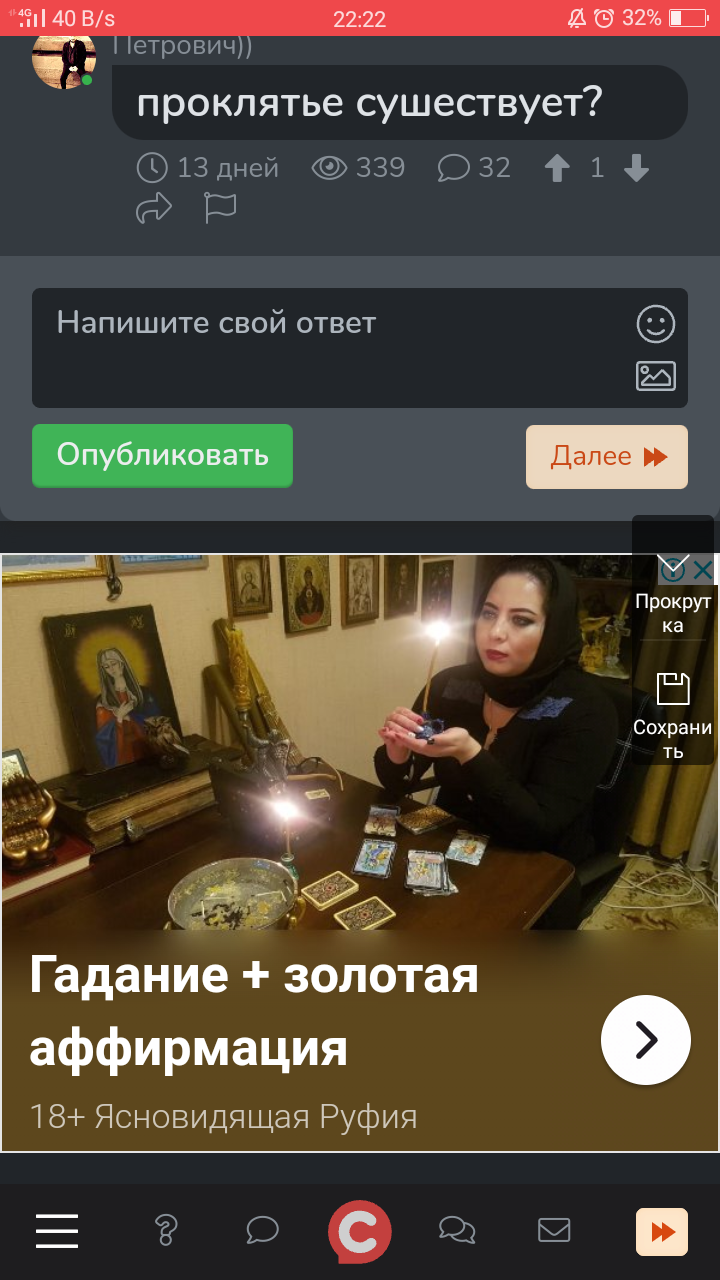Open the messages envelope icon

pos(554,1230)
